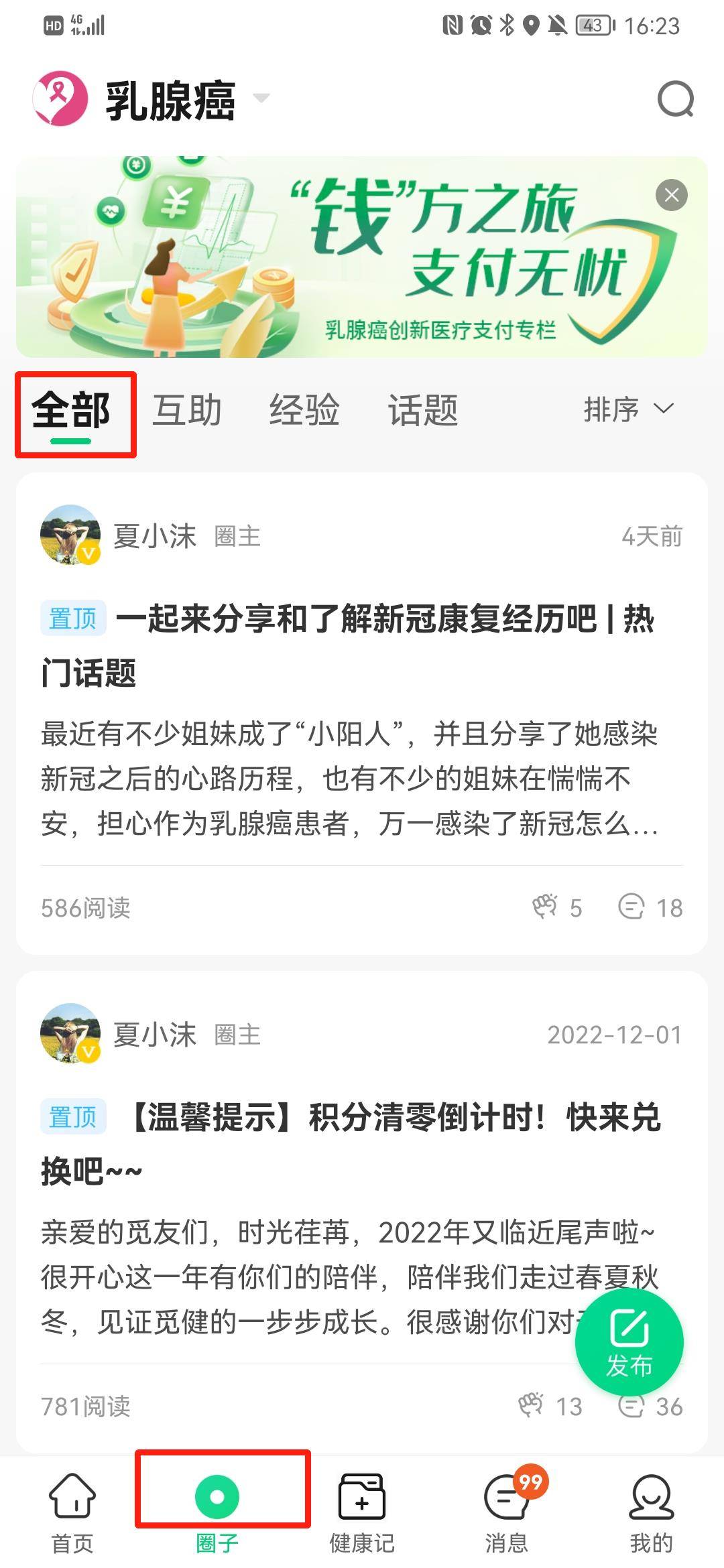Expand the 排序 sorting dropdown
Viewport: 724px width, 1568px height.
(628, 409)
